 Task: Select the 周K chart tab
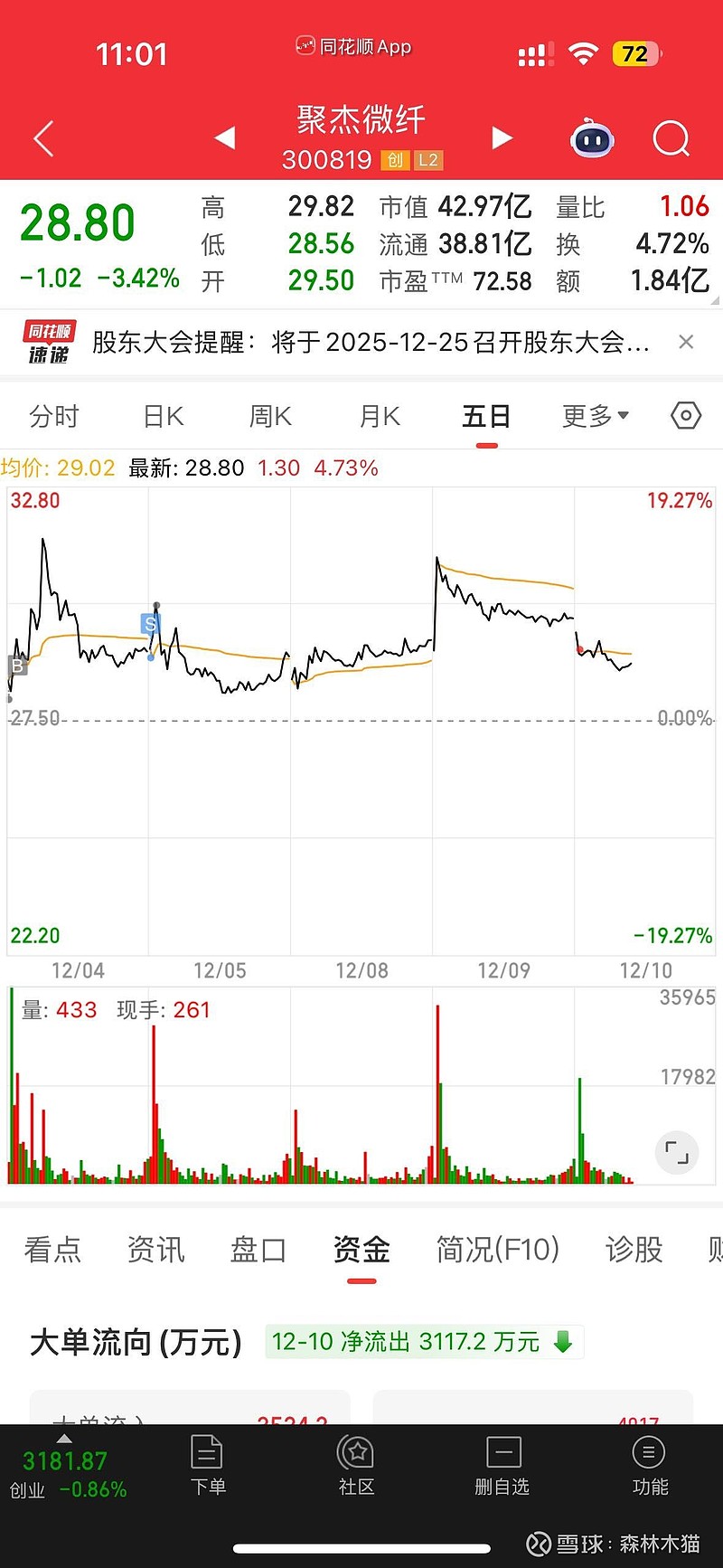point(270,416)
